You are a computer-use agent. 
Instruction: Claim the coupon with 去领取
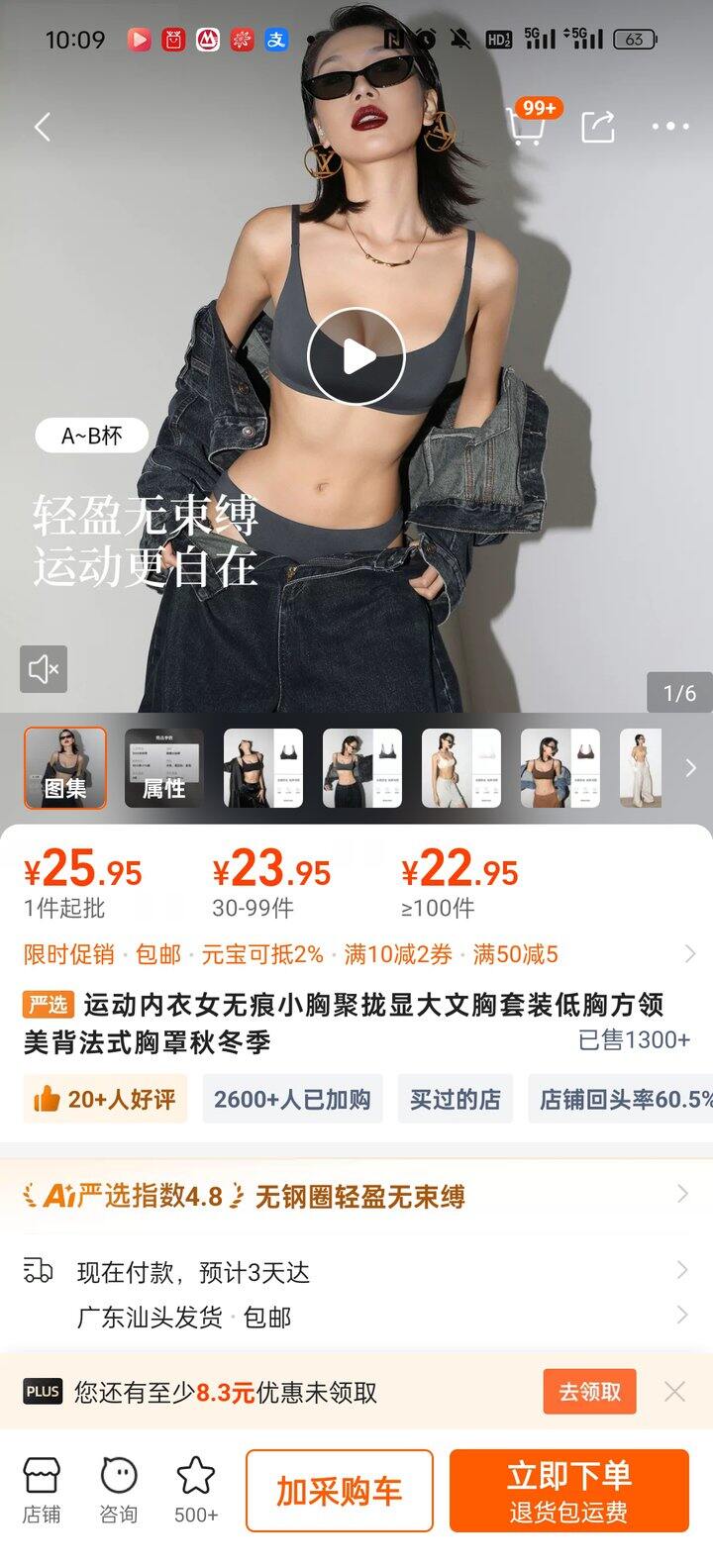tap(589, 1392)
